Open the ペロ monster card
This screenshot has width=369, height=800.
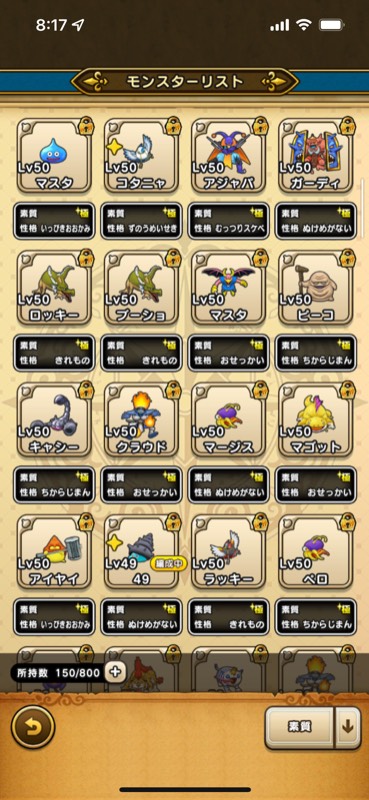[316, 552]
